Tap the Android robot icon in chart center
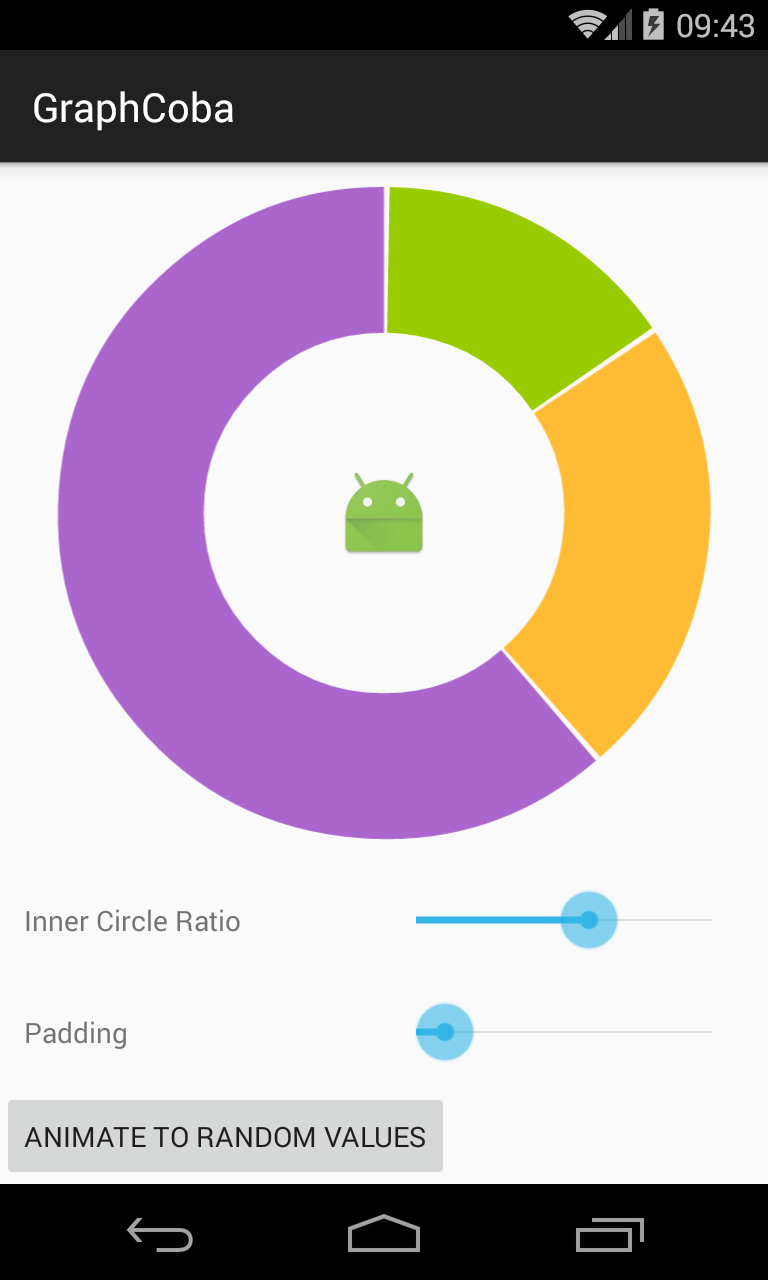This screenshot has width=768, height=1280. point(384,512)
